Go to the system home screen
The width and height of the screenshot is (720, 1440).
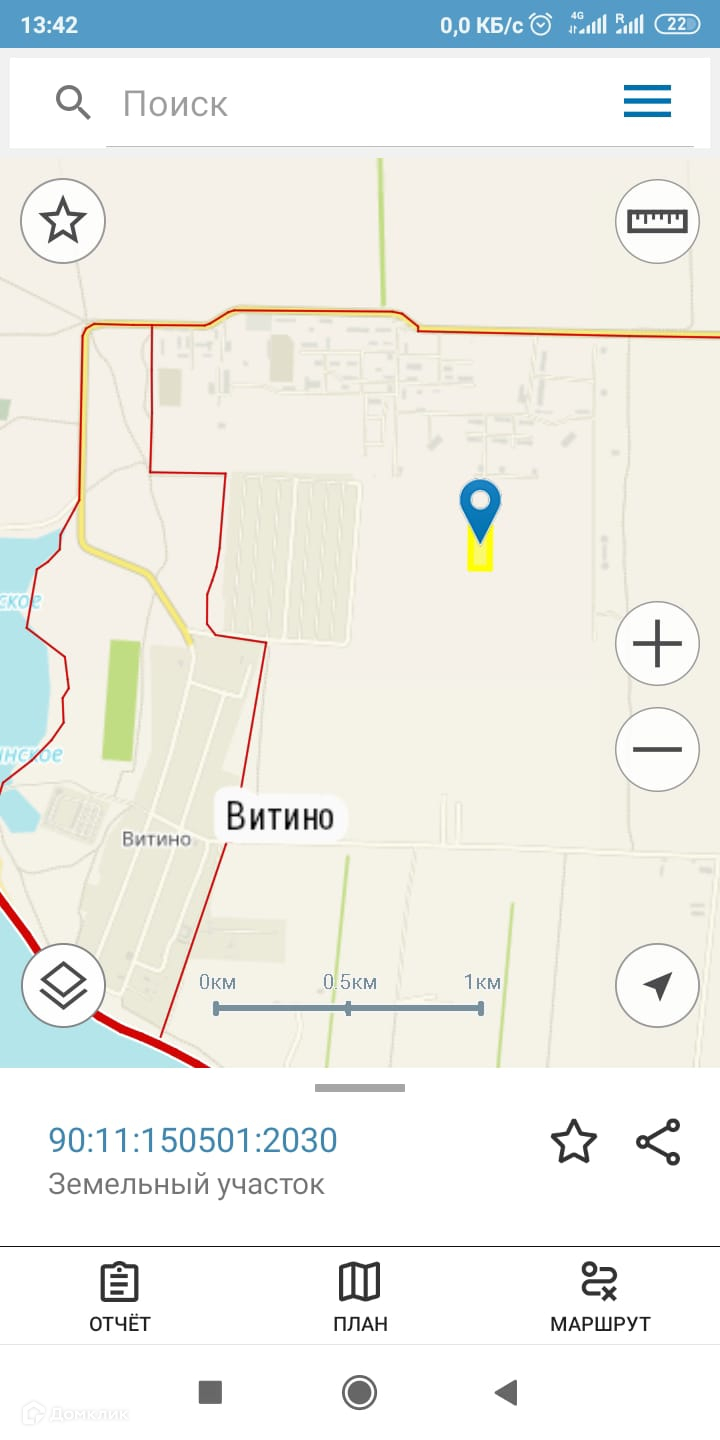pyautogui.click(x=359, y=1392)
